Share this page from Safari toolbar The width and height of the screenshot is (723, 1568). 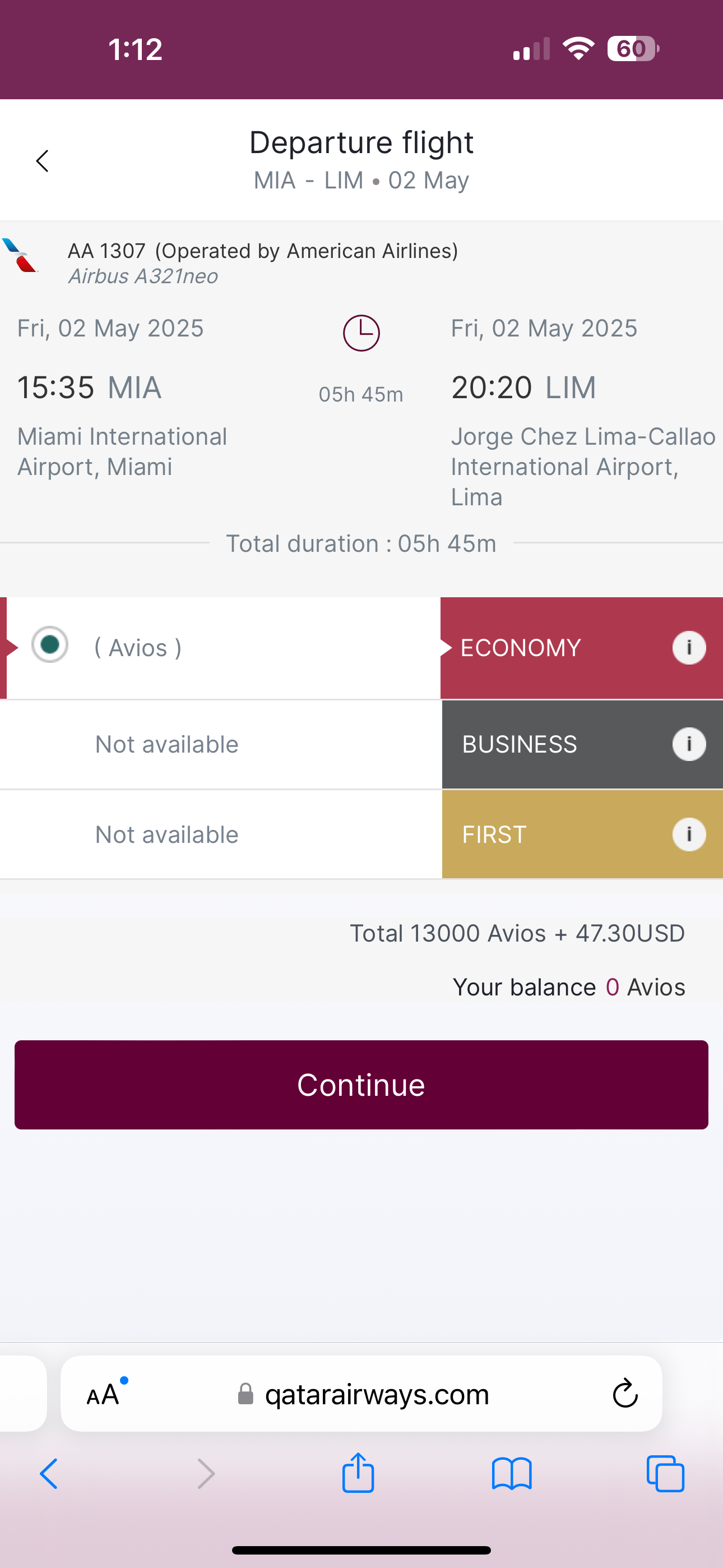pyautogui.click(x=358, y=1473)
